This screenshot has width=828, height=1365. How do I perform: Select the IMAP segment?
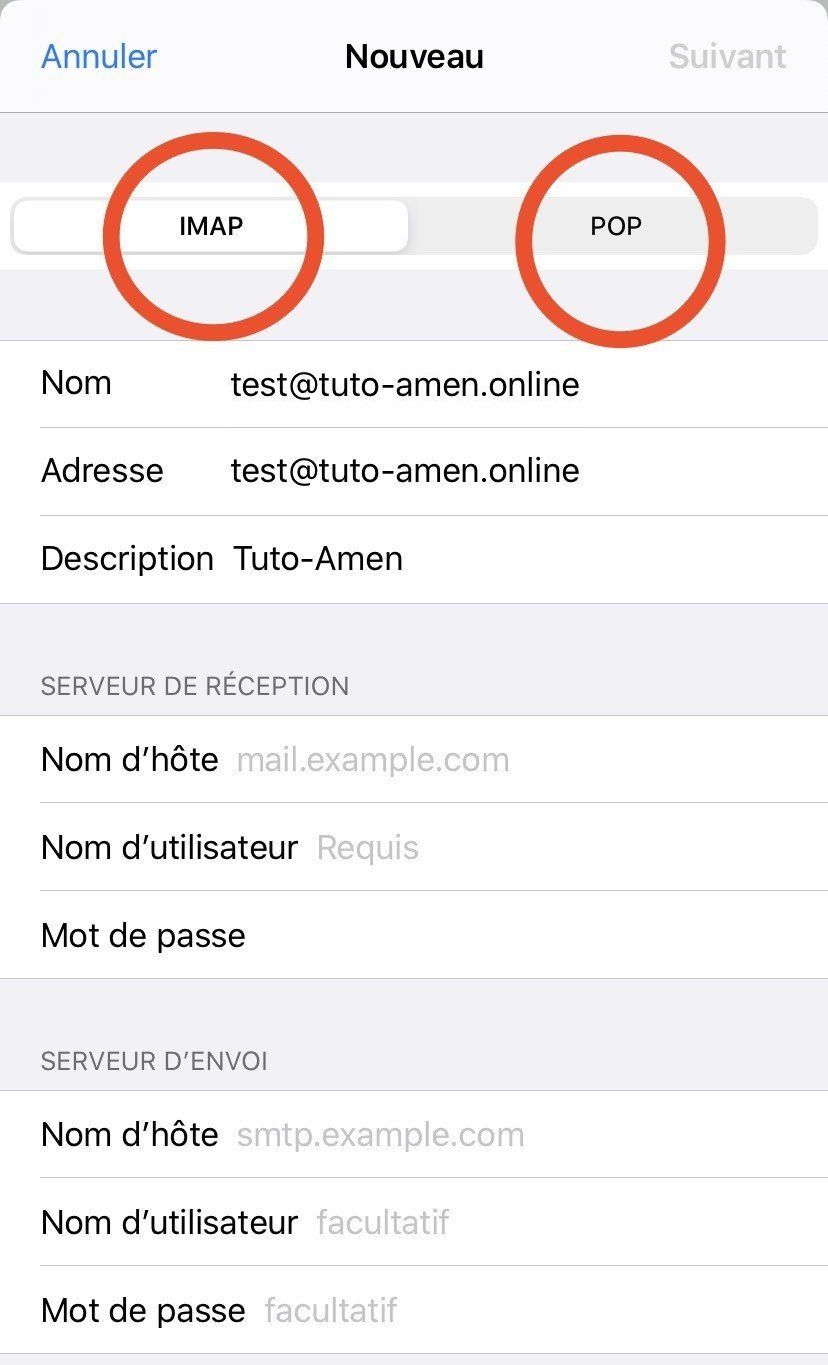210,226
